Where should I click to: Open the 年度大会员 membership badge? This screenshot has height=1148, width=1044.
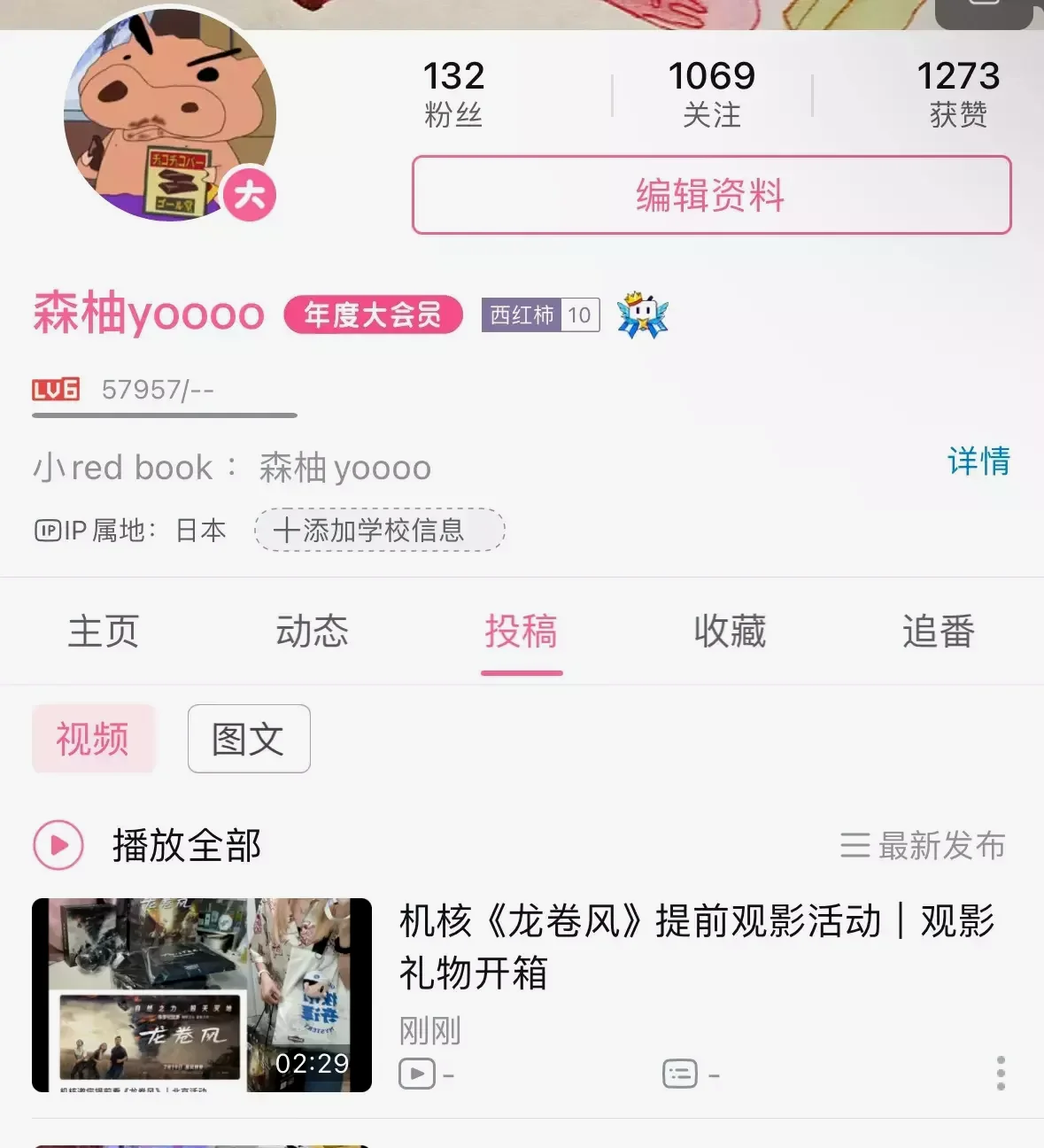point(373,314)
